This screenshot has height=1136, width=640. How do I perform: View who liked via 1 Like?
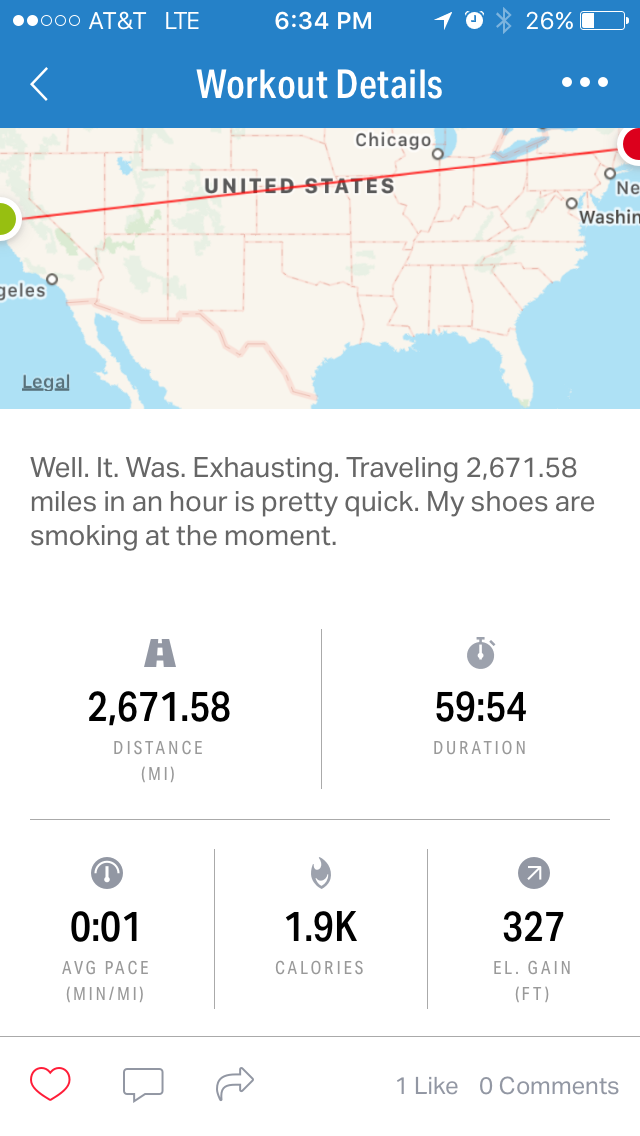pos(426,1085)
